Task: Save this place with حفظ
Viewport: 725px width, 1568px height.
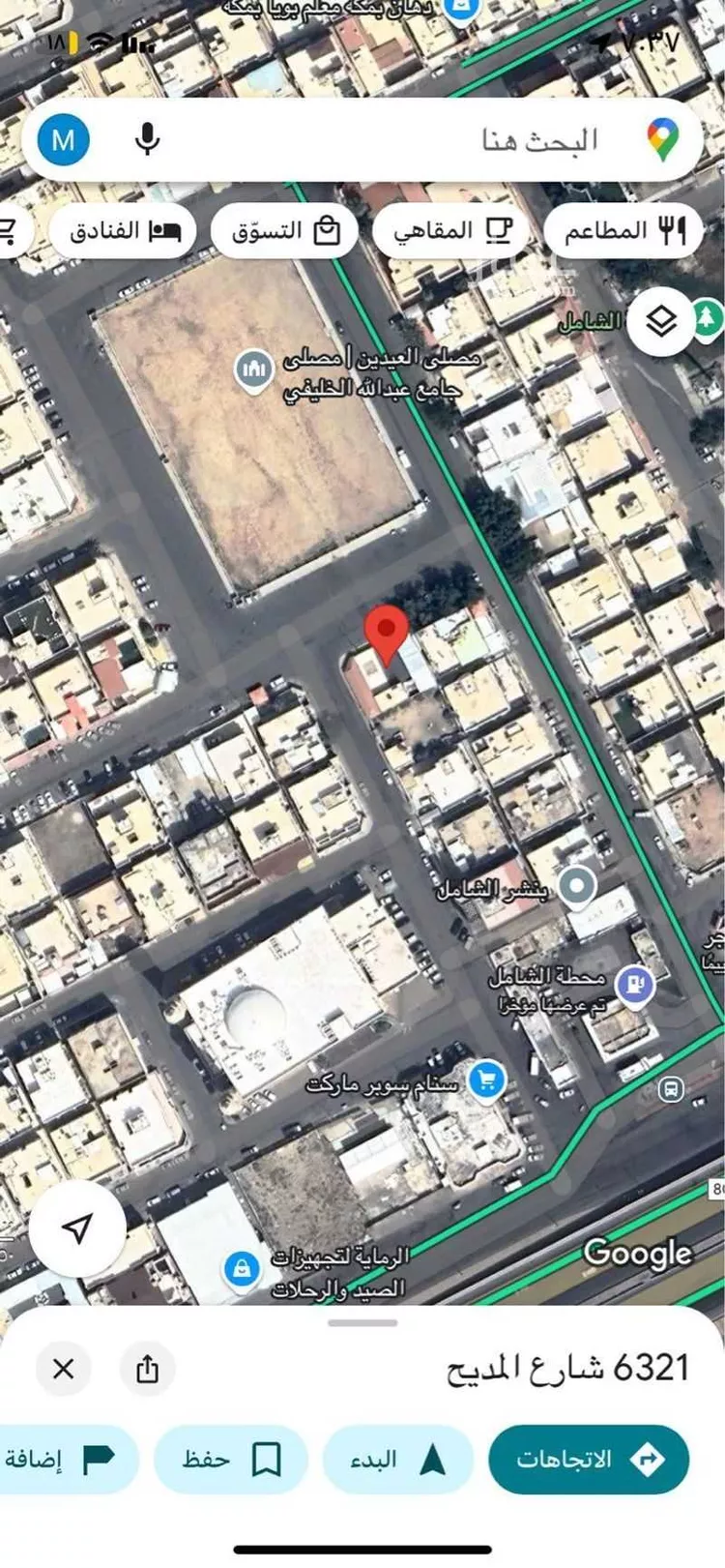Action: (230, 1459)
